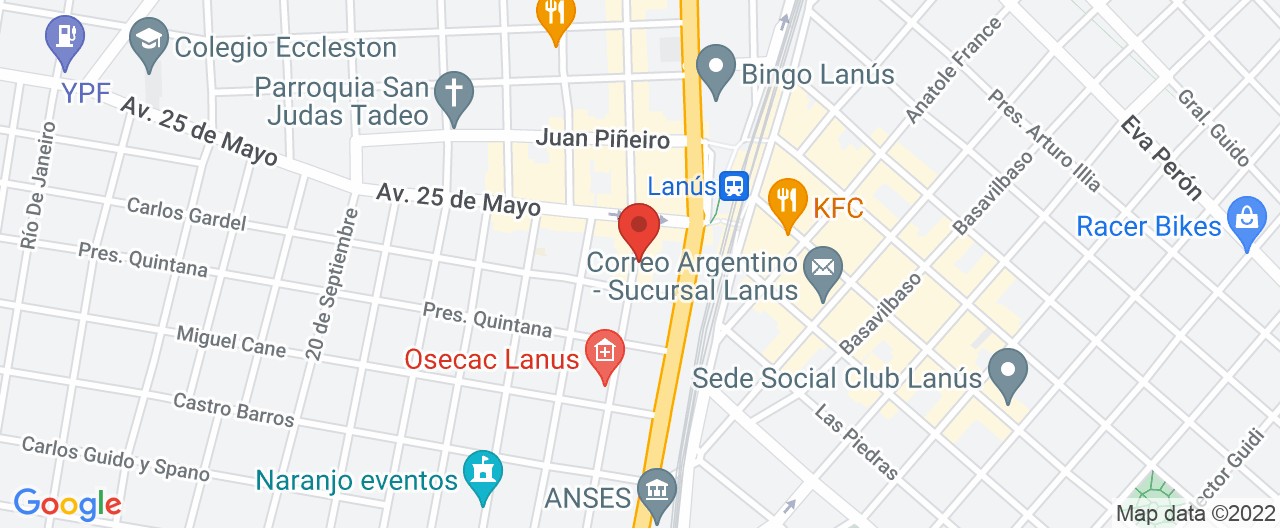Screen dimensions: 1280x528
Task: Tap the red location pin marker
Action: [639, 227]
